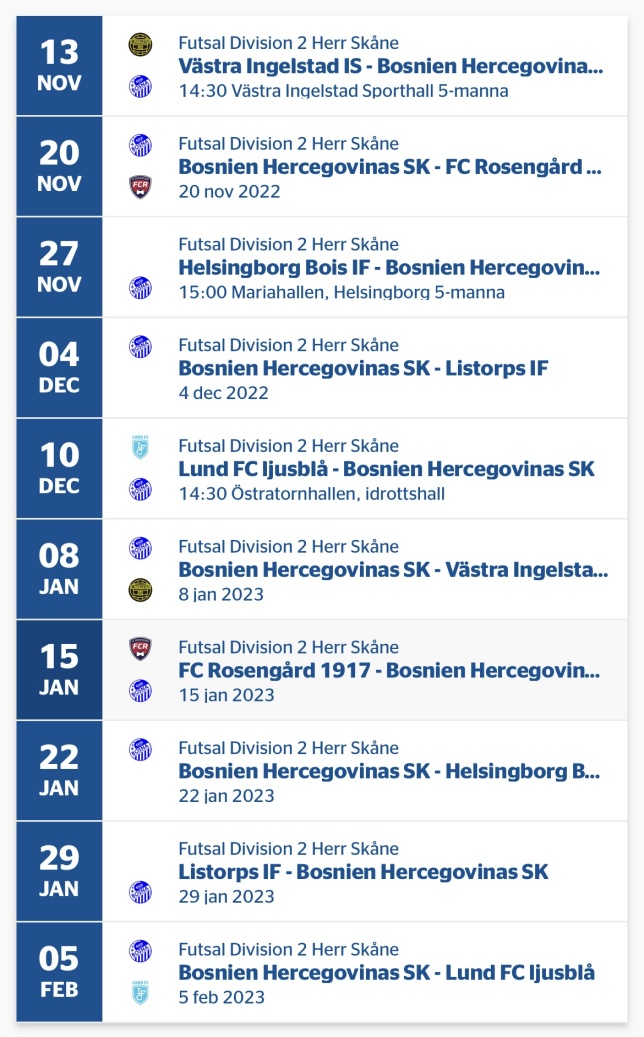Open the 05 Feb Lund FC ljusblå home match
Viewport: 644px width, 1037px height.
click(322, 973)
